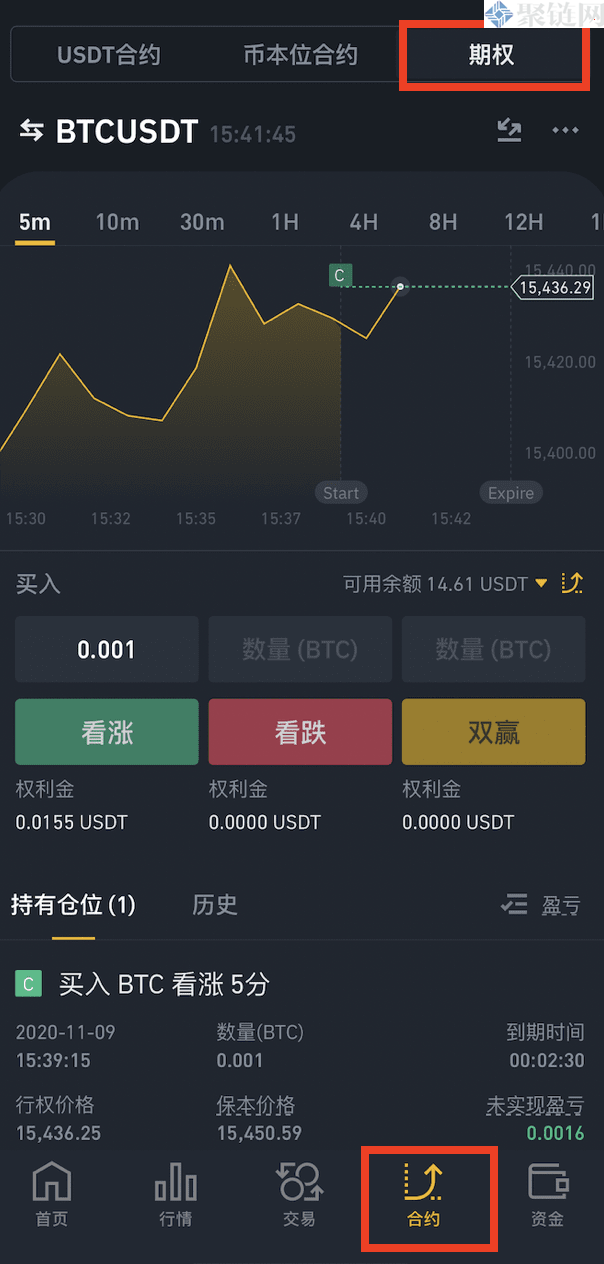
Task: Tap the 双赢 straddle button
Action: pos(493,732)
